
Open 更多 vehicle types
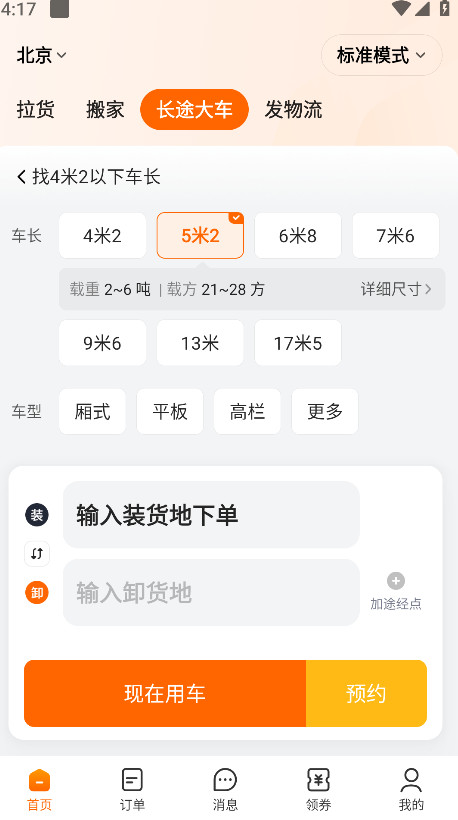[325, 412]
